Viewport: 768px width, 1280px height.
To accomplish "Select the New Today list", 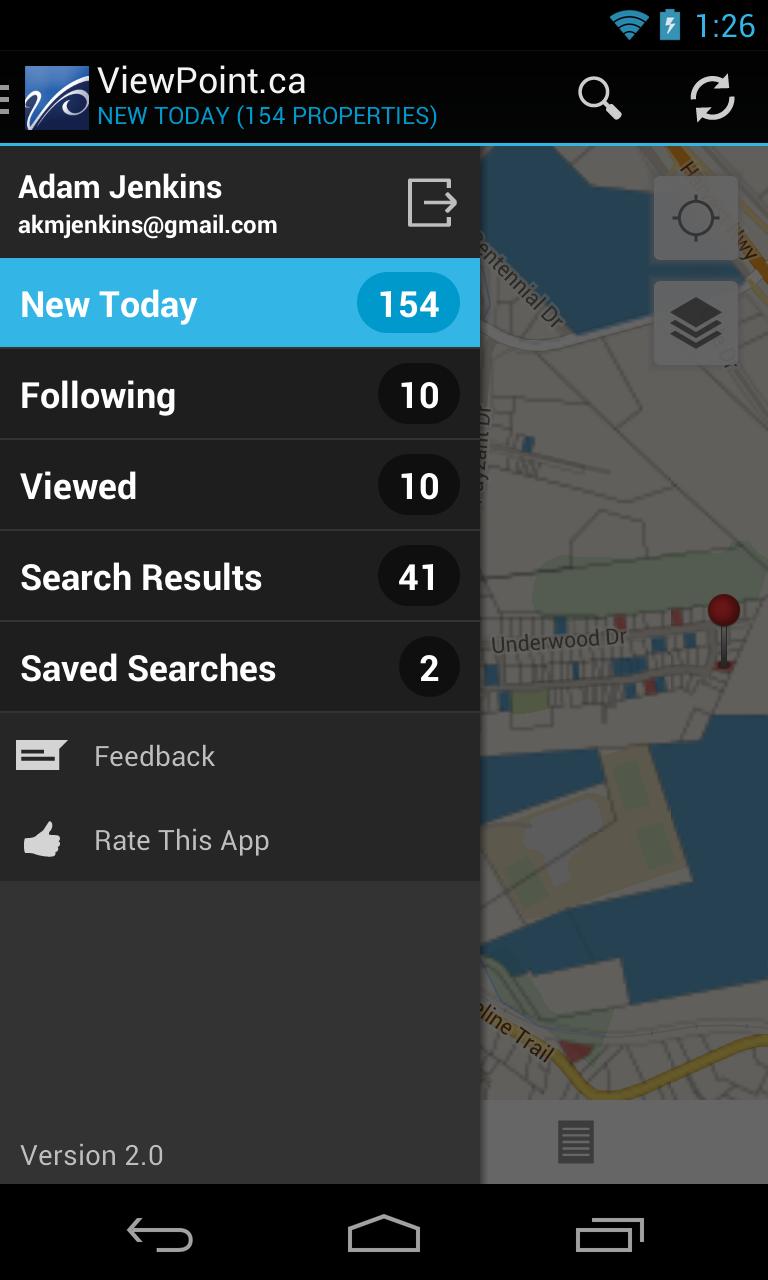I will 239,304.
